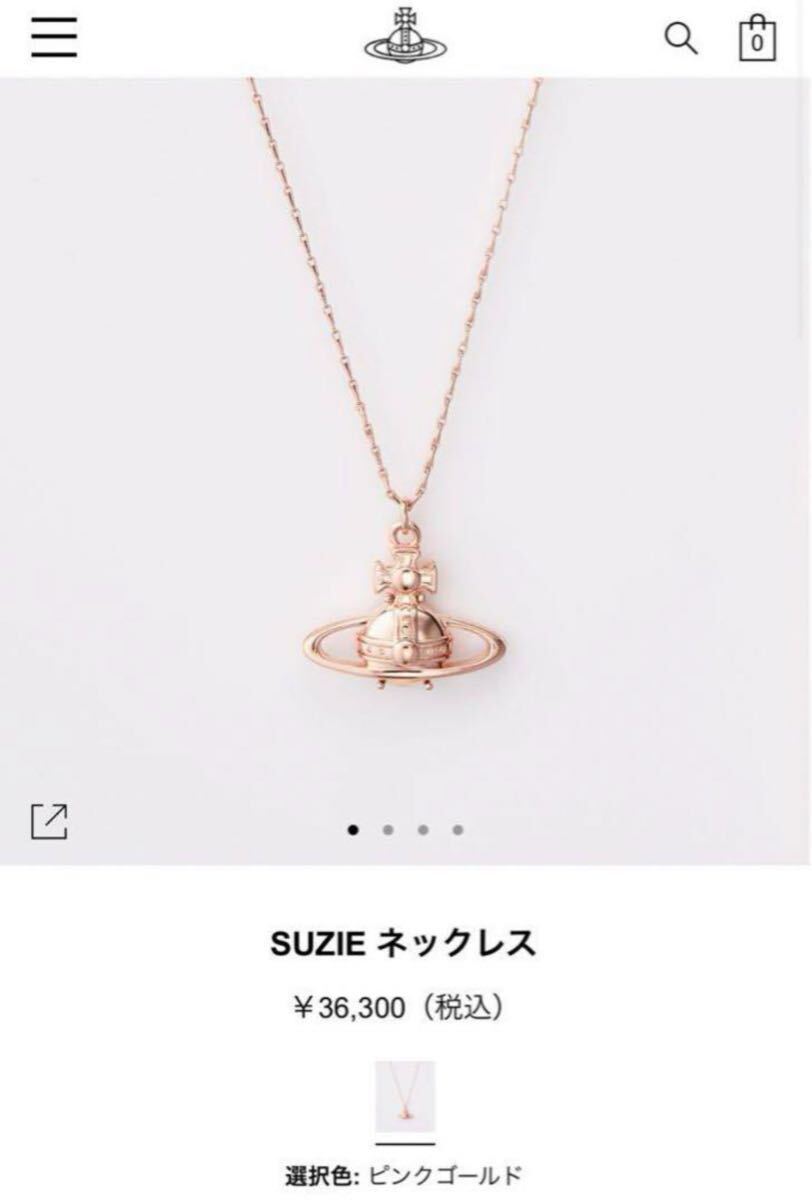Expand the necklace image to fullscreen
Screen dimensions: 812x1200
(49, 821)
